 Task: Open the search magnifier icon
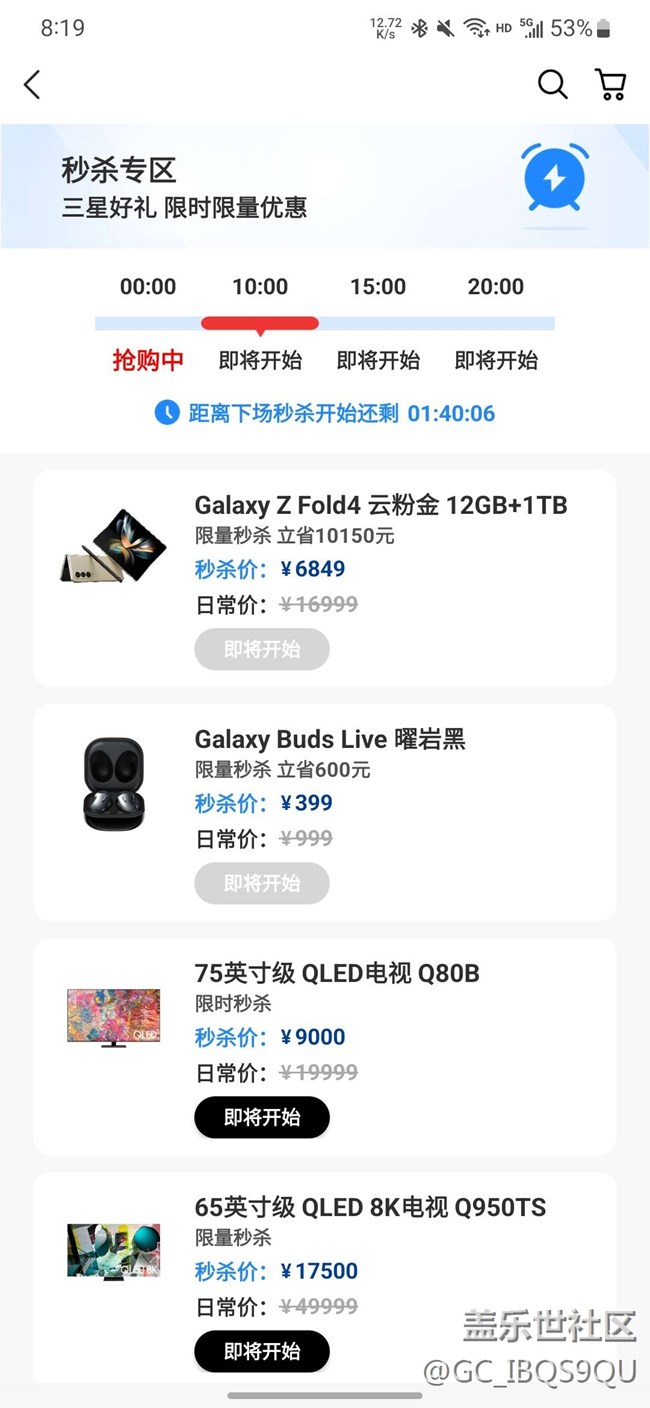tap(552, 84)
